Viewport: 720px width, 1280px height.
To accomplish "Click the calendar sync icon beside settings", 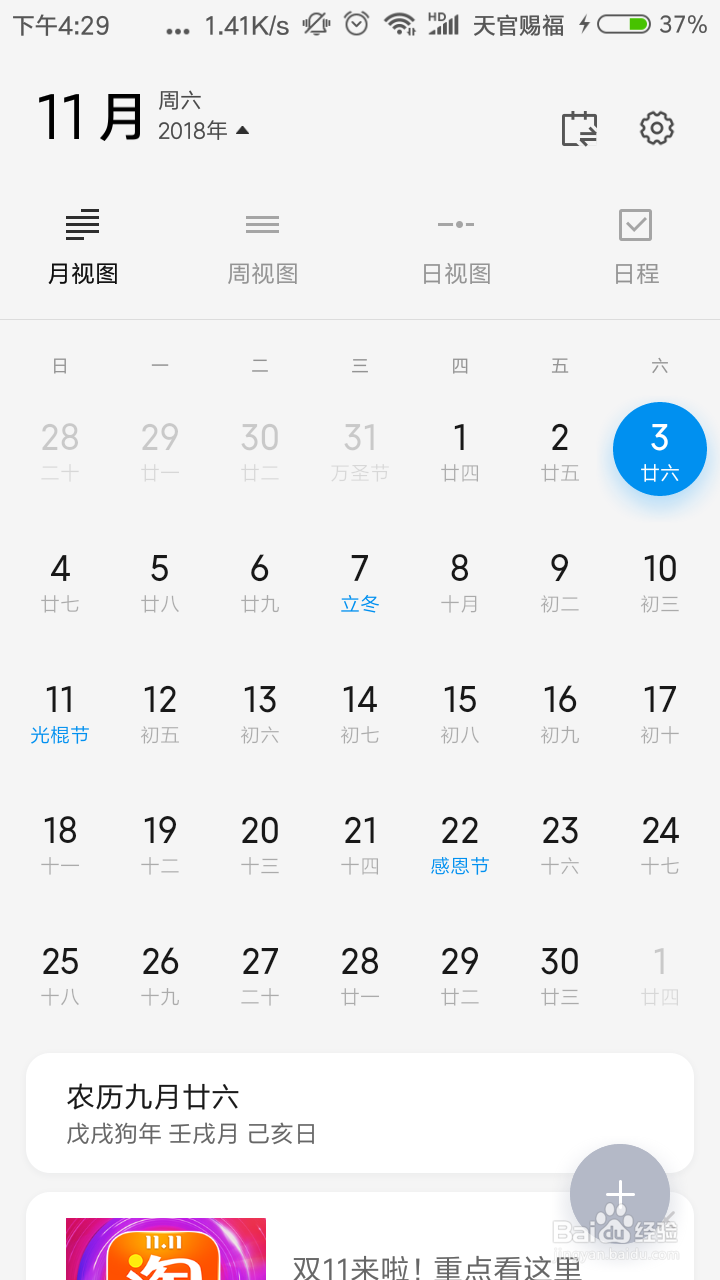I will point(578,128).
